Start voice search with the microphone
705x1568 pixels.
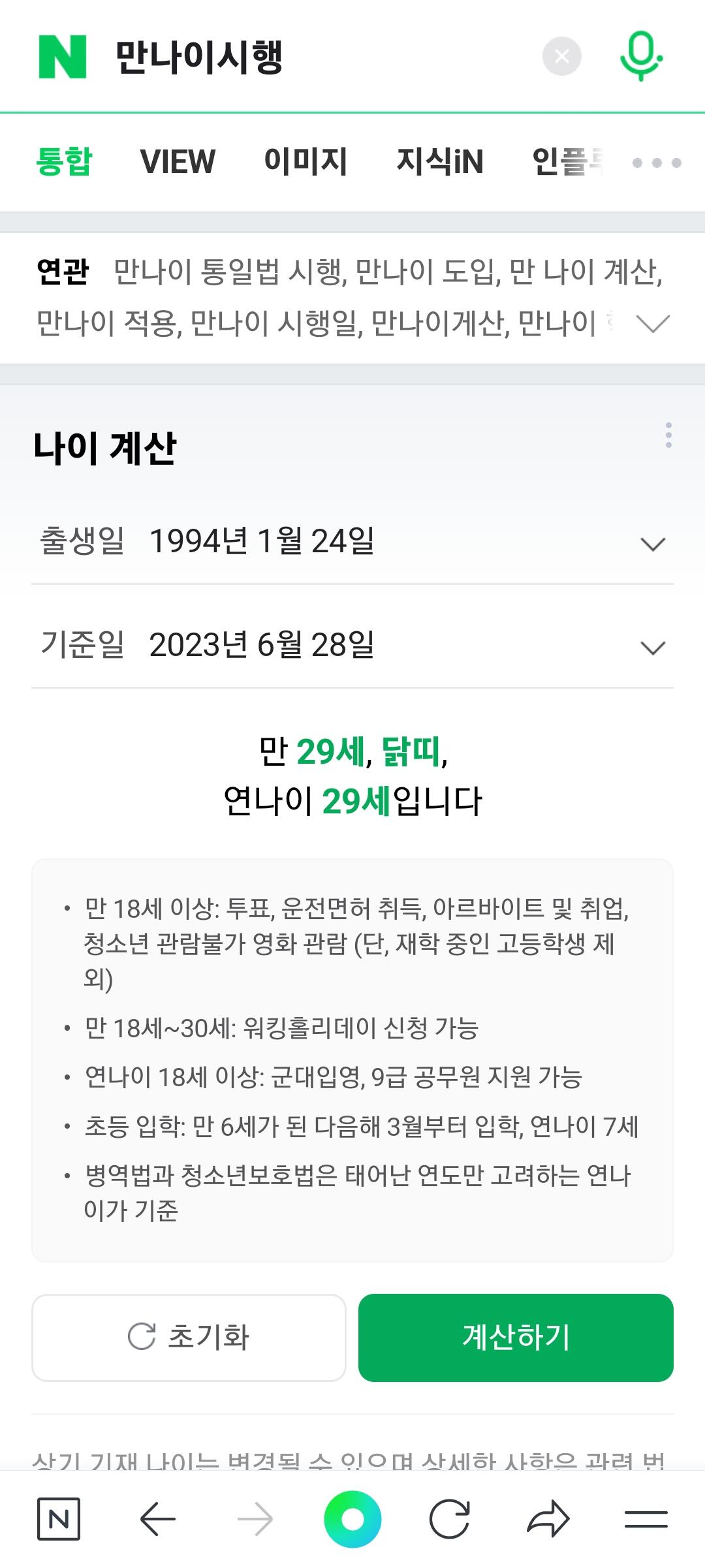click(641, 56)
